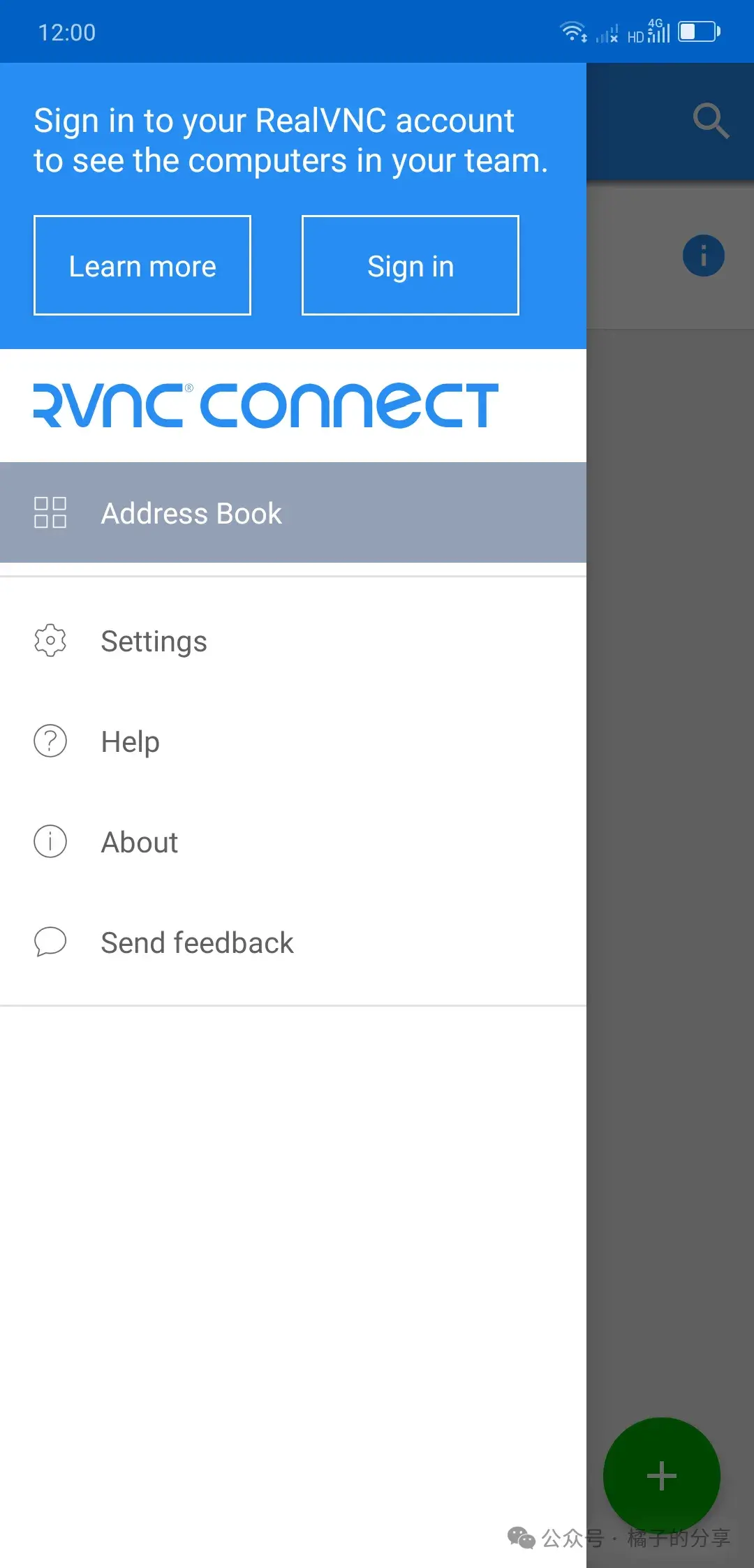Tap the Learn more button
The image size is (754, 1568).
tap(142, 265)
